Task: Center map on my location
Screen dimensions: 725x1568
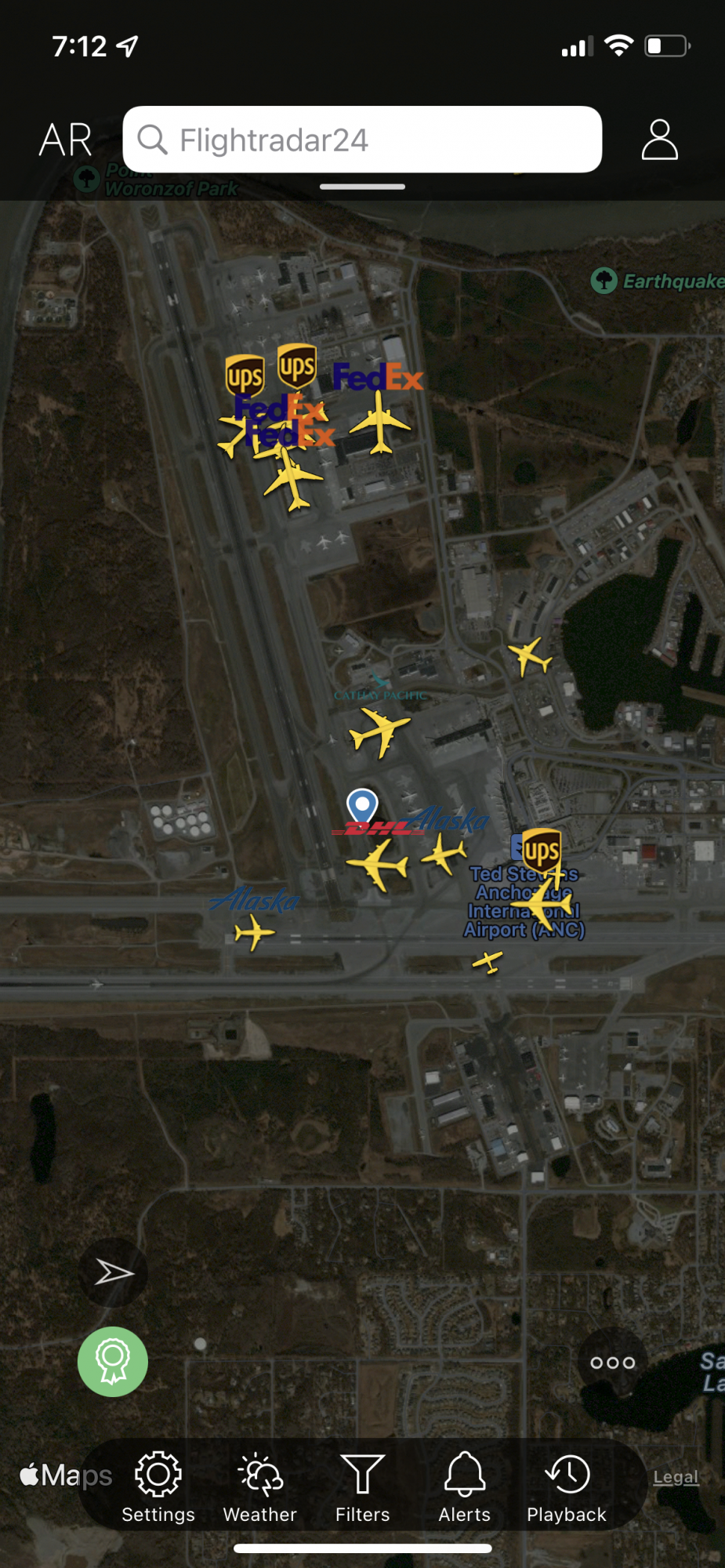Action: [x=114, y=1272]
